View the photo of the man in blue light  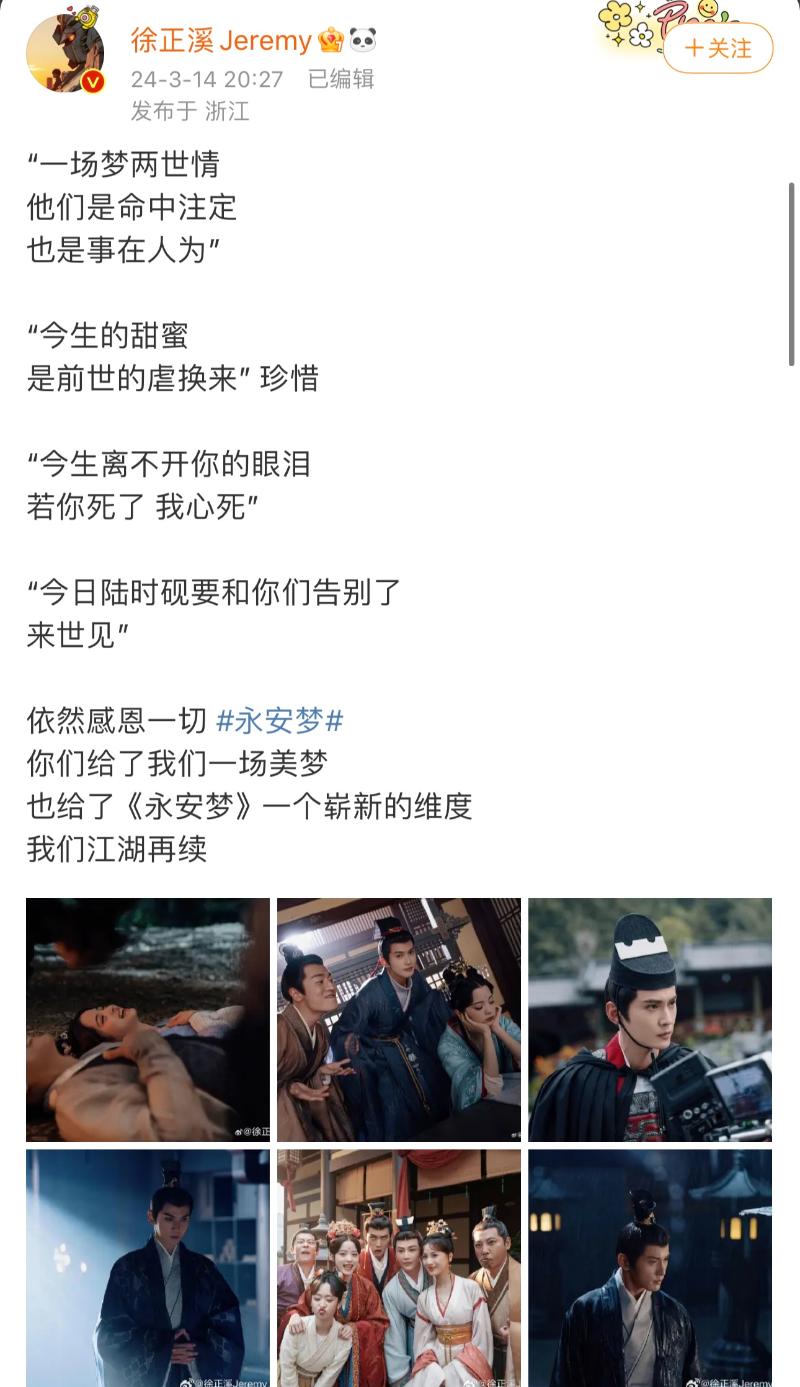tap(148, 1267)
